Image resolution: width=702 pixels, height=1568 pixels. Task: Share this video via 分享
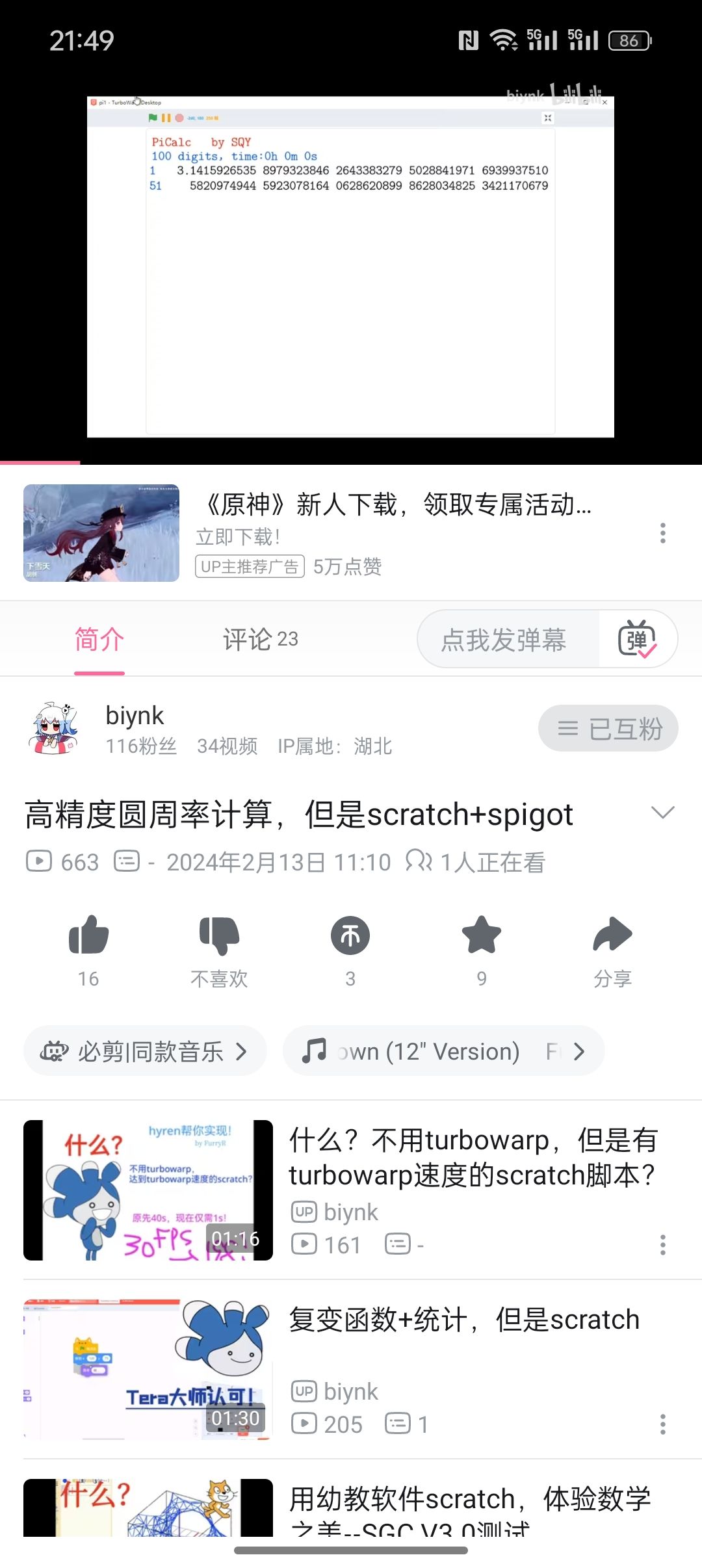[612, 935]
